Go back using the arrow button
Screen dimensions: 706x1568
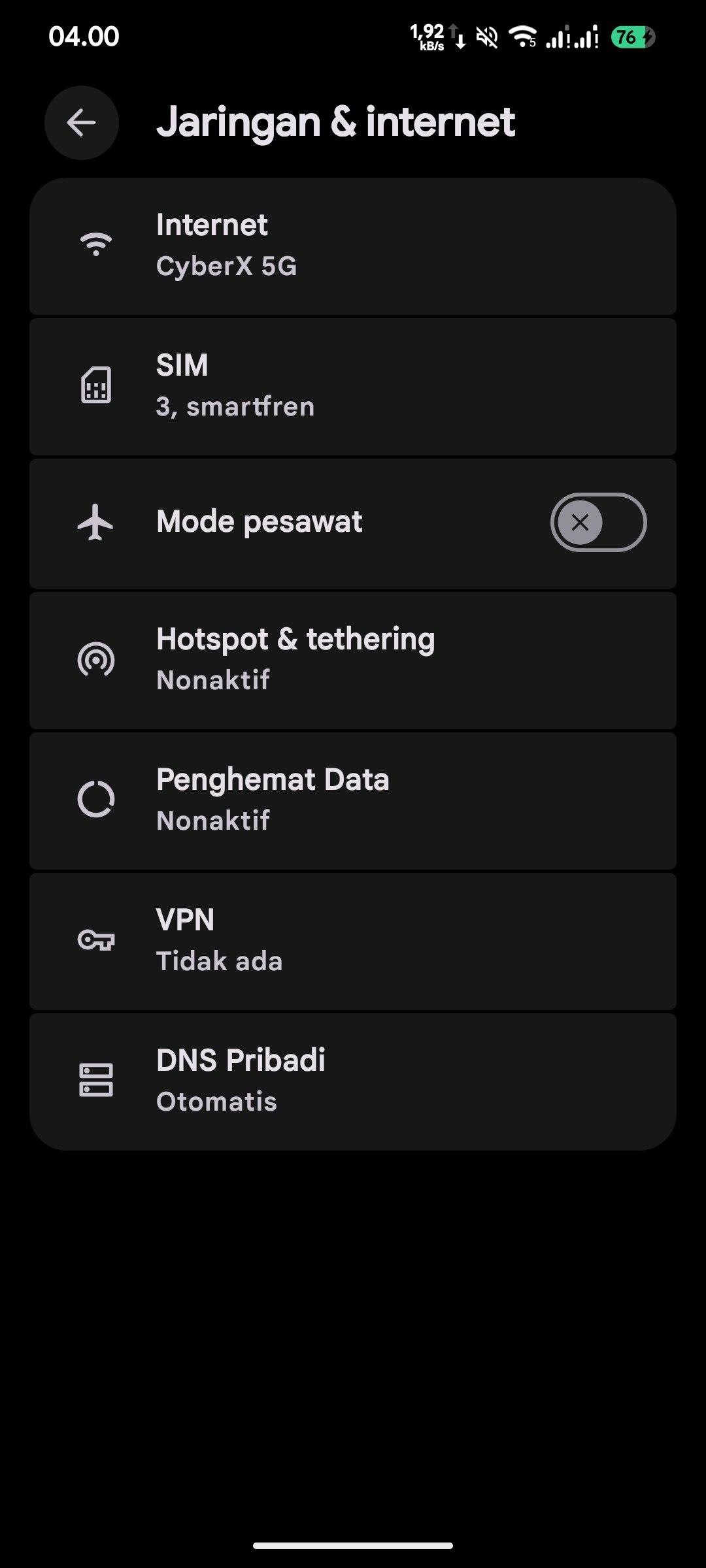(x=82, y=123)
